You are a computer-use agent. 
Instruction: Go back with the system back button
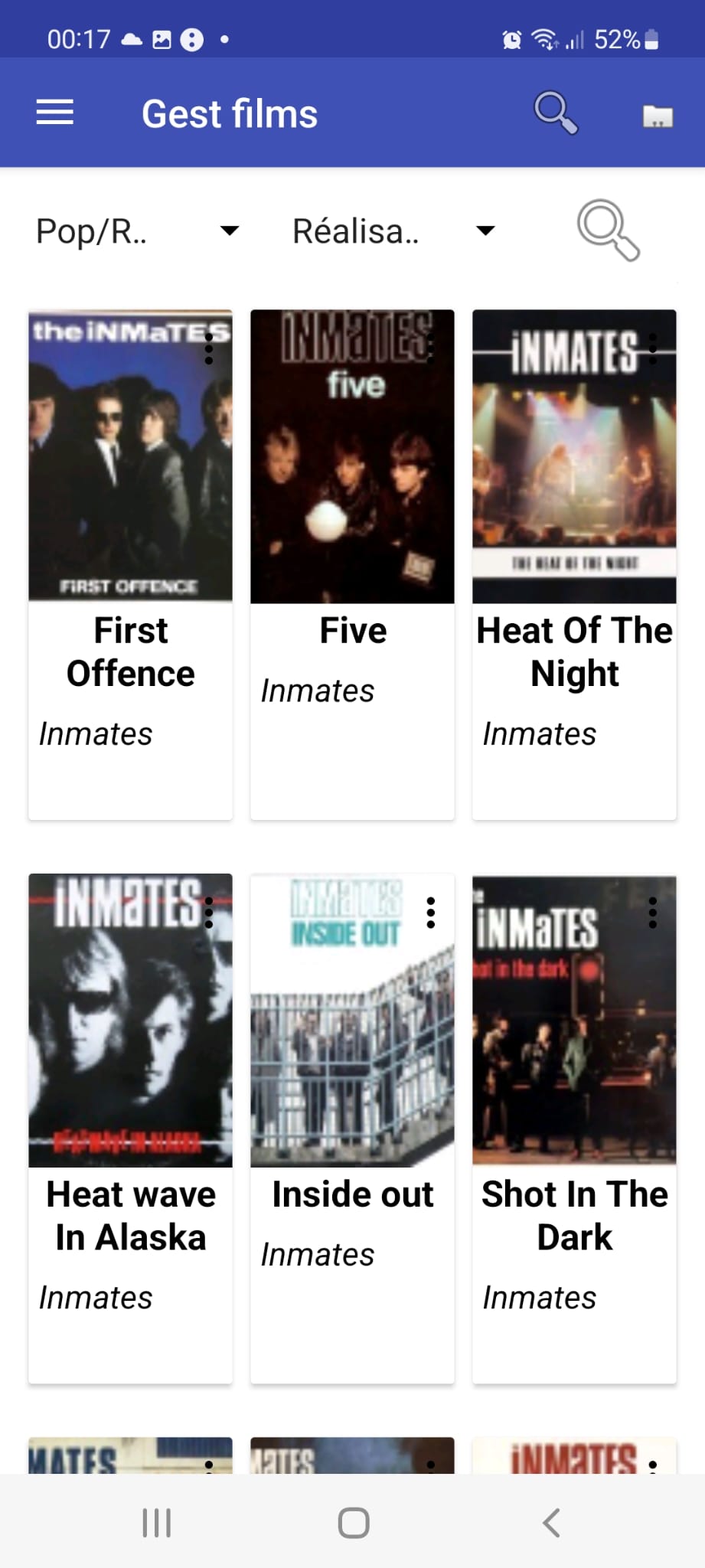pos(551,1523)
